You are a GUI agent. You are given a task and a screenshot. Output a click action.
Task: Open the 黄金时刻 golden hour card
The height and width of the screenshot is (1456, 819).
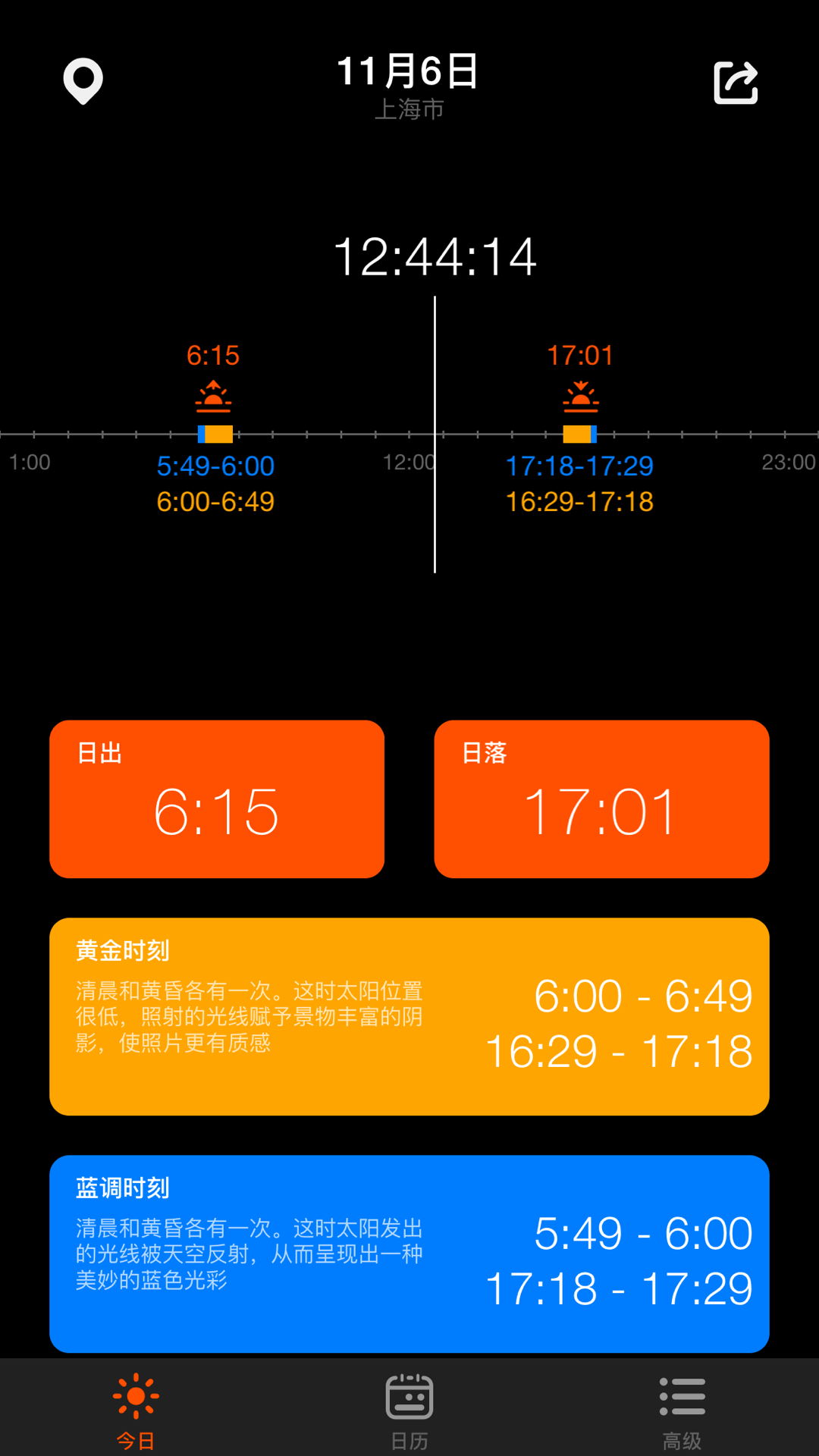tap(409, 1016)
